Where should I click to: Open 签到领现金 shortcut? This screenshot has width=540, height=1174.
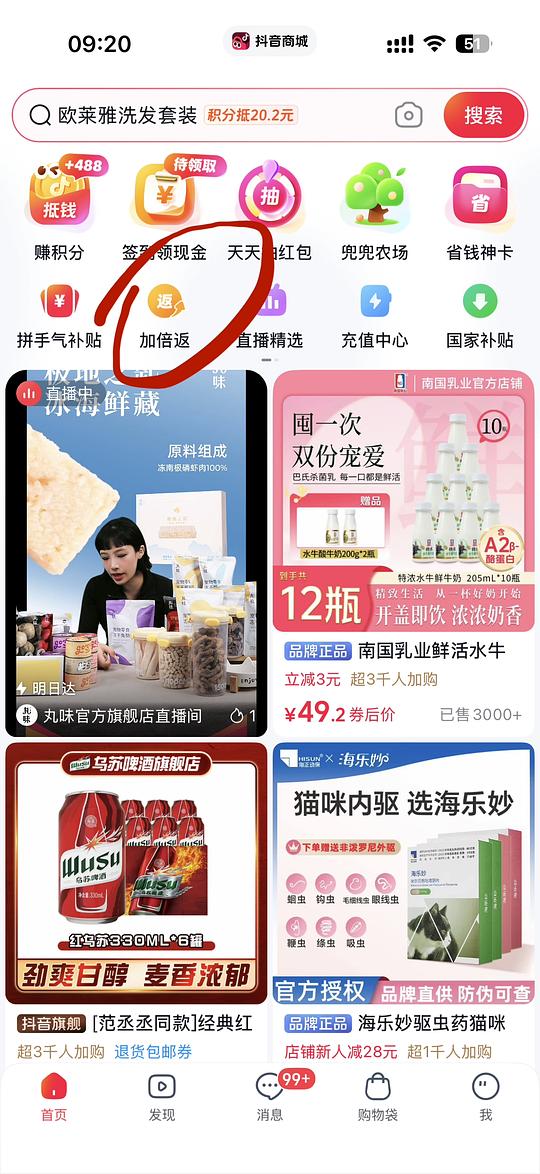(x=164, y=210)
